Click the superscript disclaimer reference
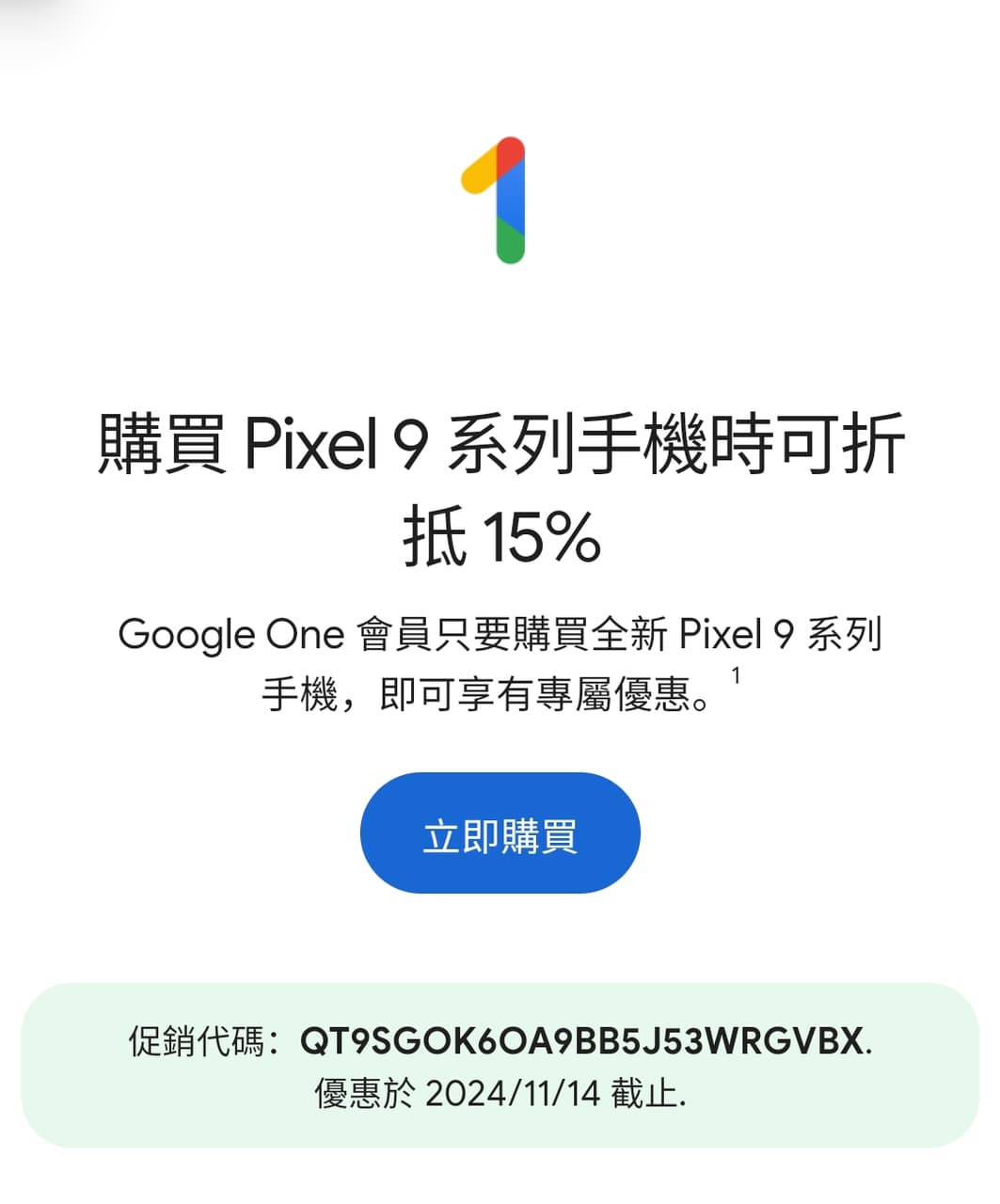This screenshot has width=1000, height=1204. point(736,673)
